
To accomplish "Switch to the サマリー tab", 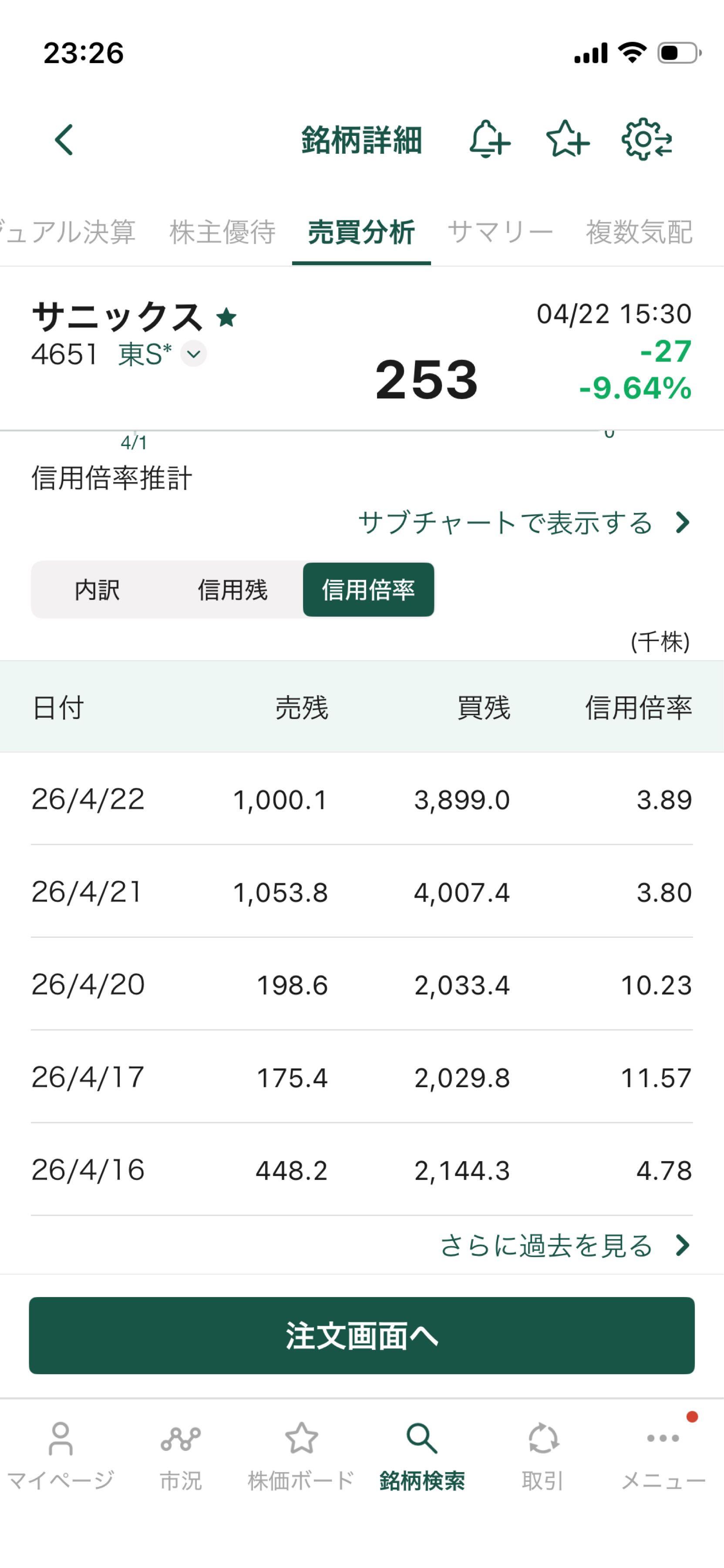I will [x=501, y=230].
